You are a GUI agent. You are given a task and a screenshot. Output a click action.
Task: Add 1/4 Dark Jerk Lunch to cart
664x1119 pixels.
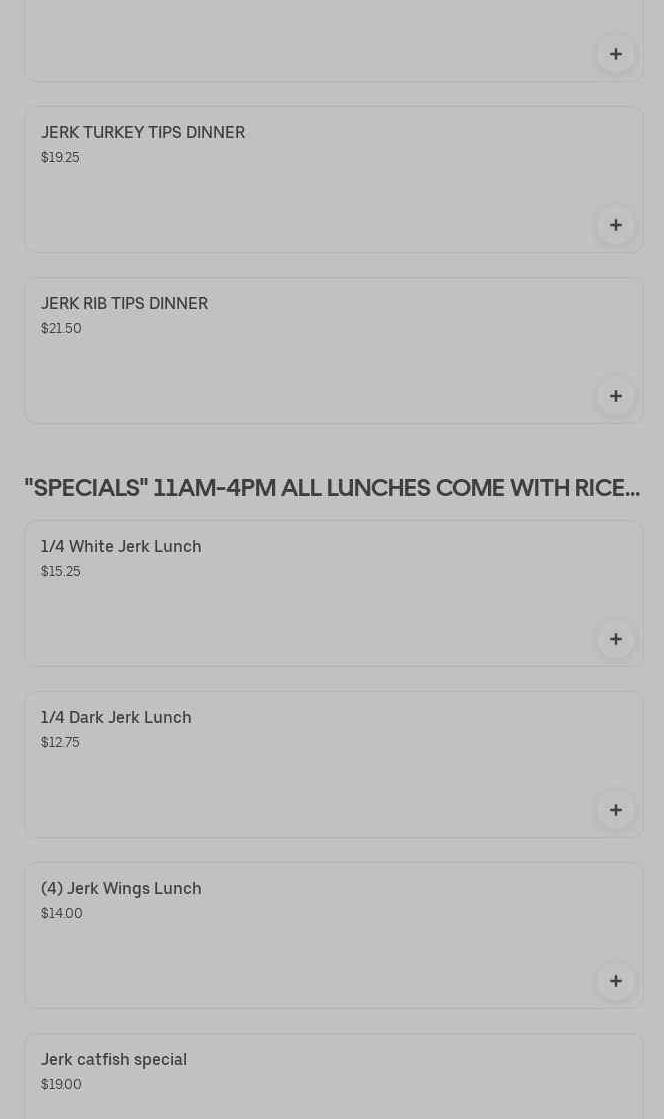click(x=616, y=810)
